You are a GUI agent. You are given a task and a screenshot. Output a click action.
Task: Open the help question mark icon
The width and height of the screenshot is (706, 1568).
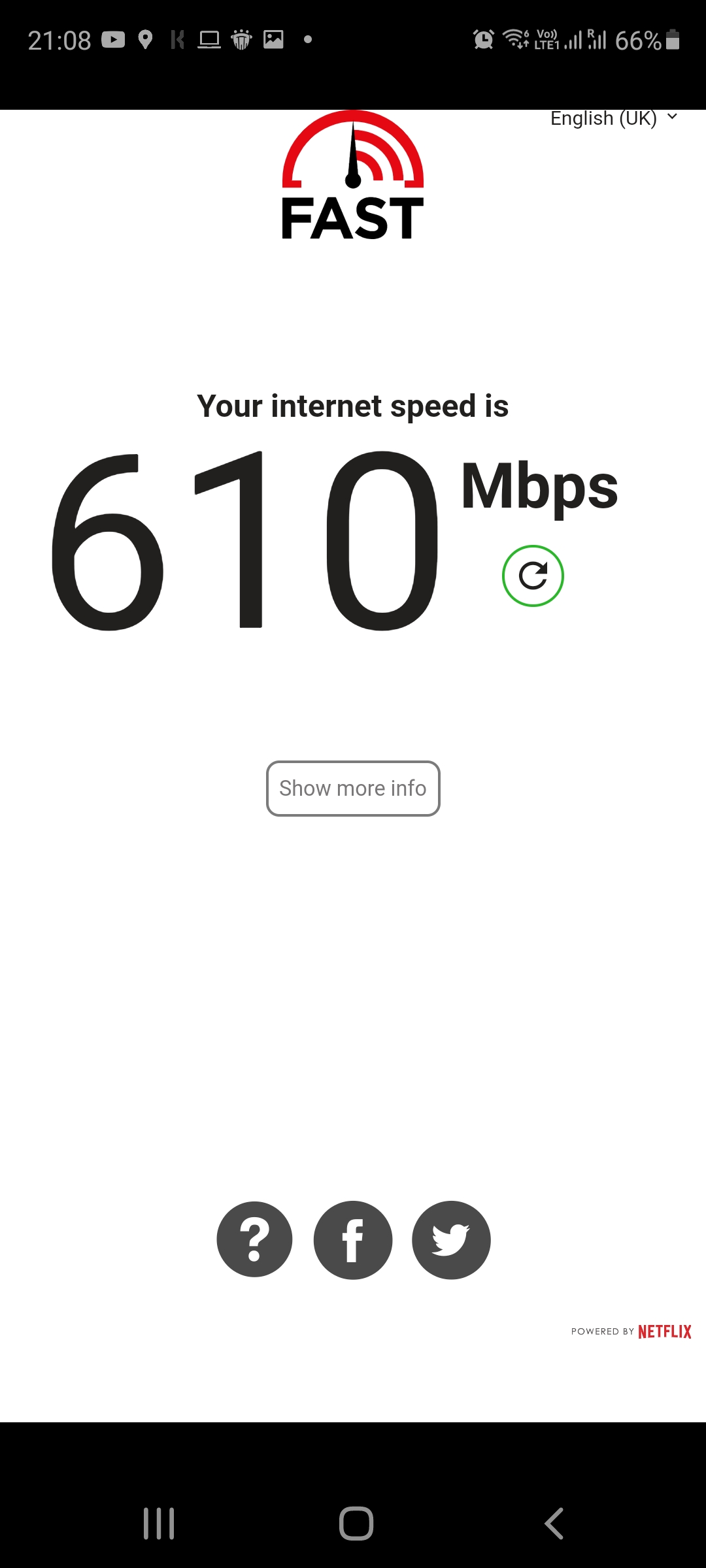click(x=255, y=1239)
